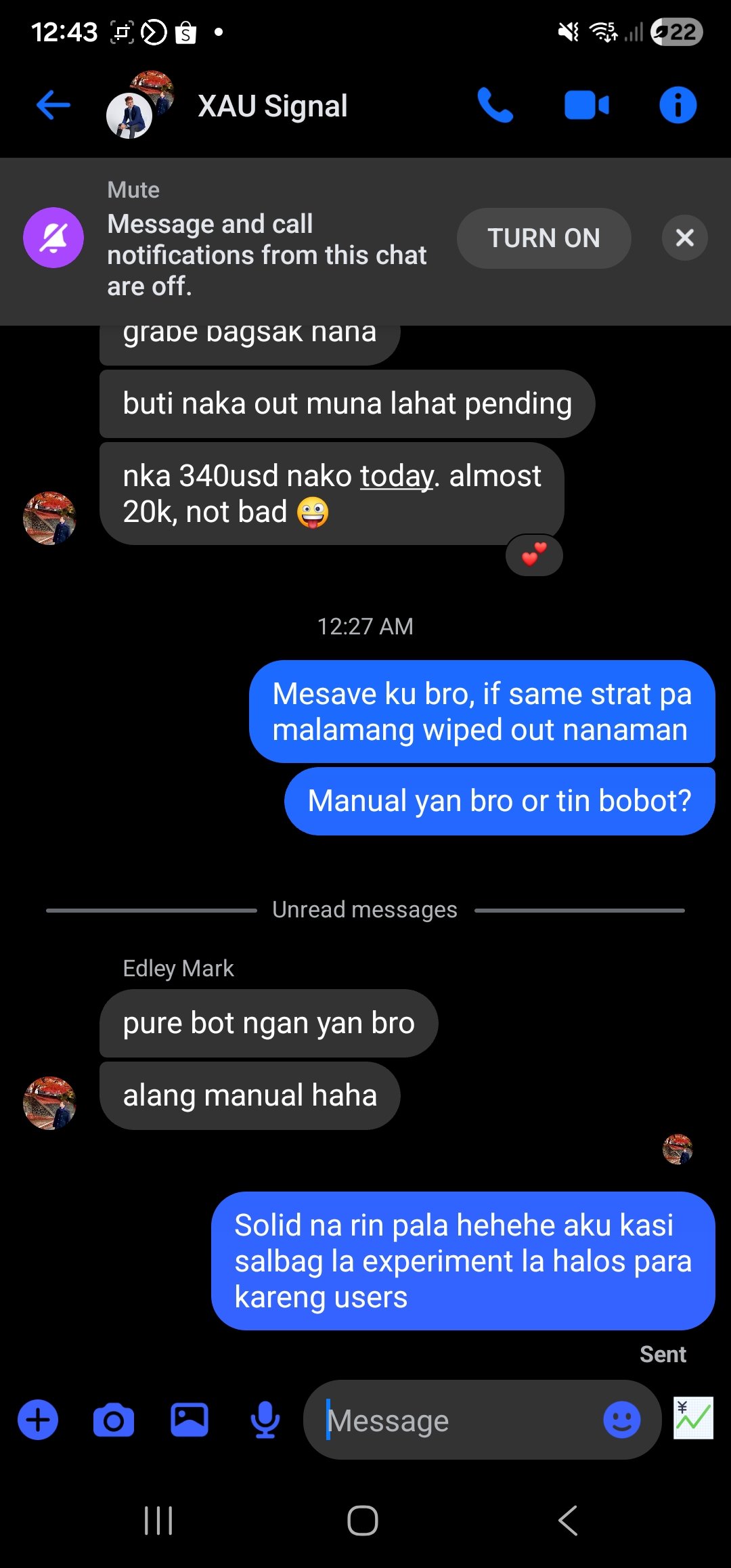Tap the Sent status under your last message
This screenshot has height=1568, width=731.
663,1353
